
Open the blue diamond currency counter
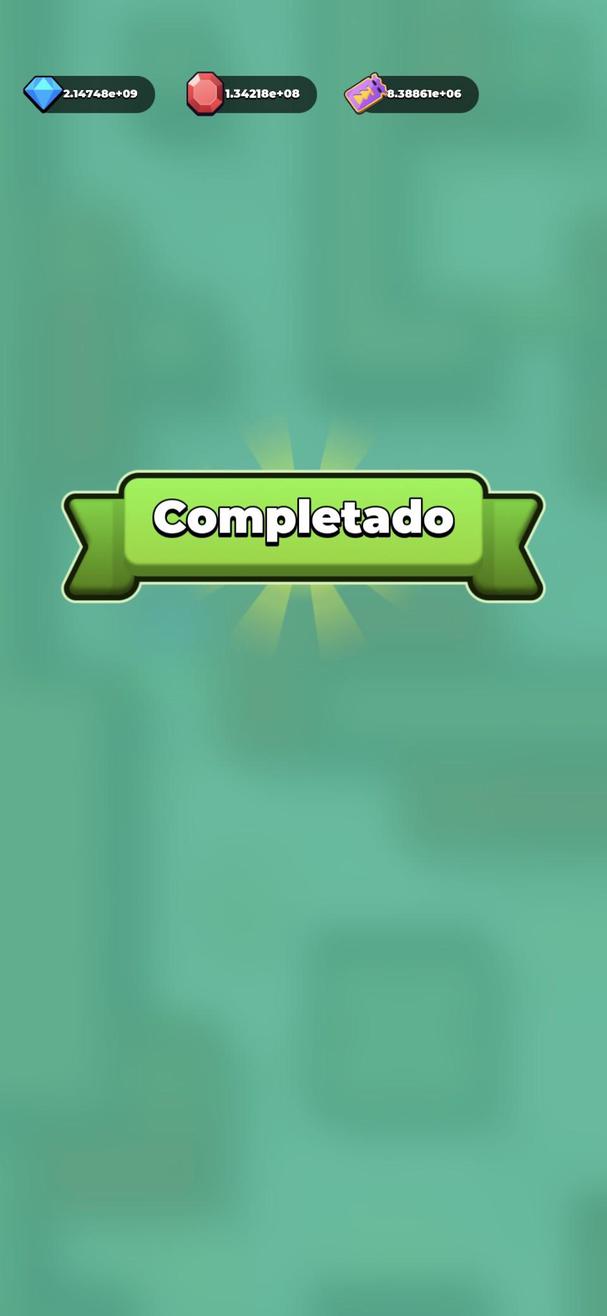click(90, 94)
